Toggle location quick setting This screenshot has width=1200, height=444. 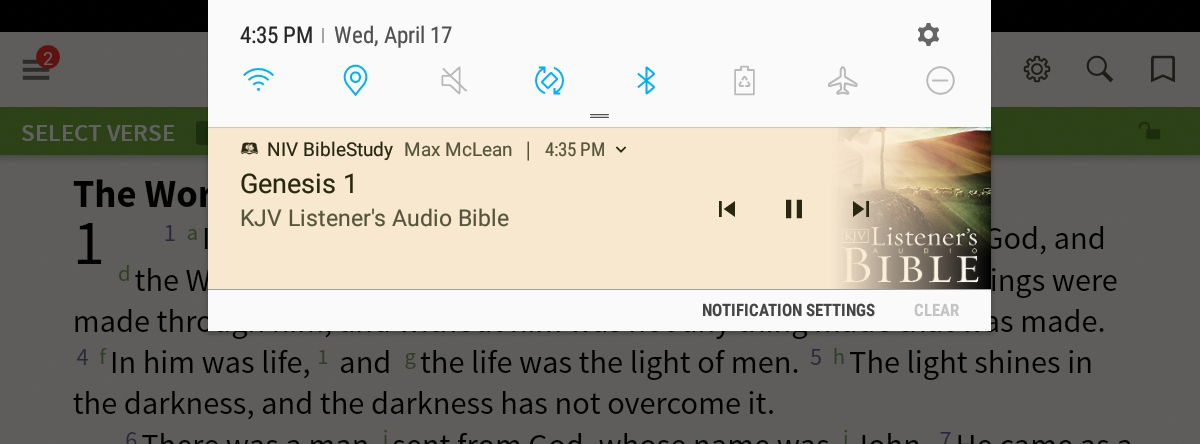(x=355, y=80)
